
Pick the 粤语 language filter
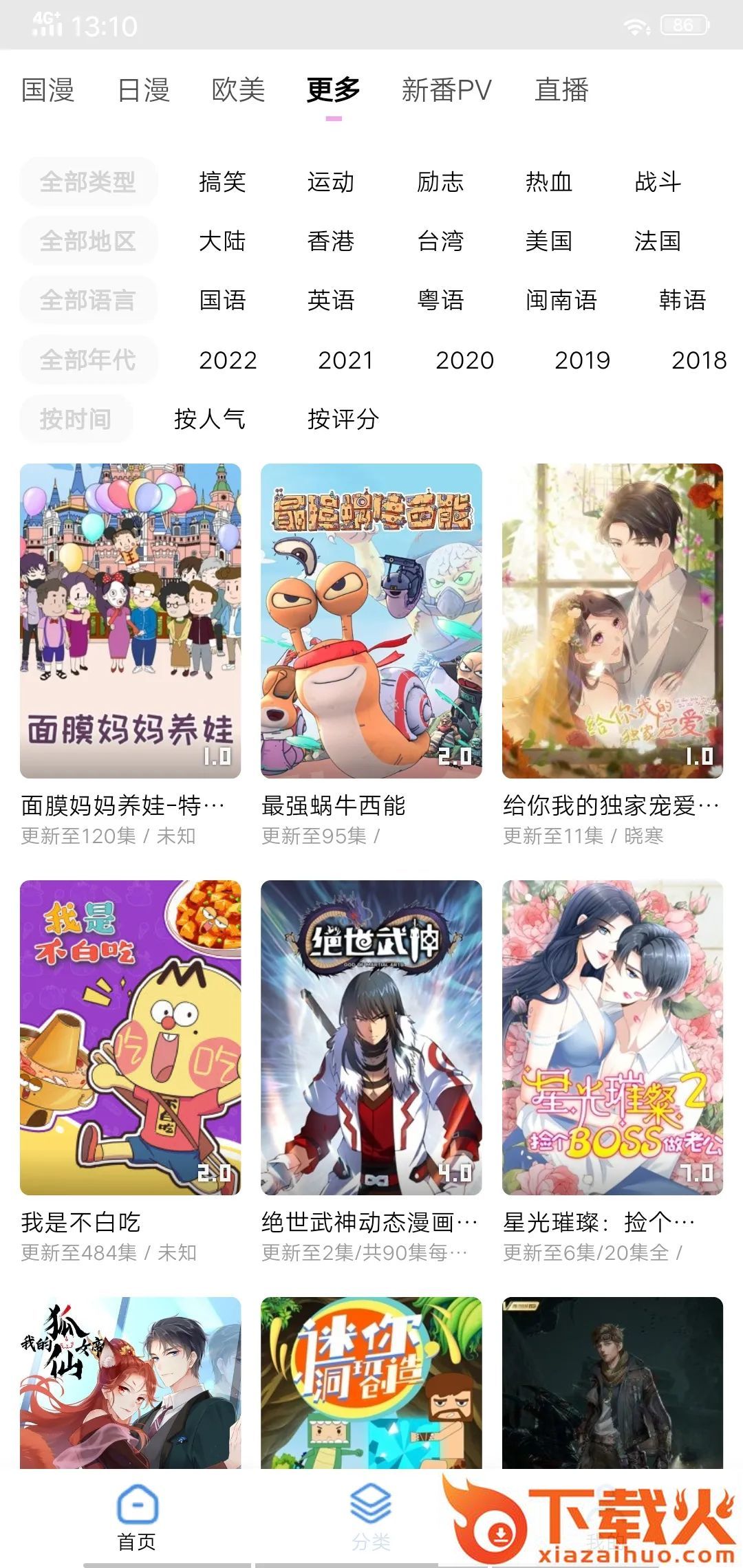pos(440,301)
